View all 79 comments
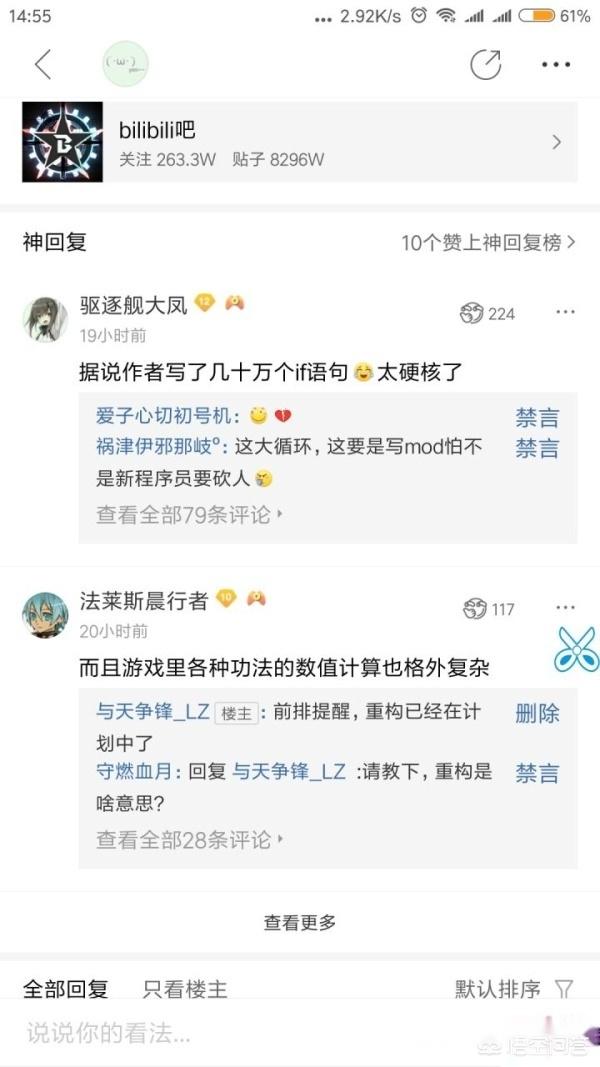 [189, 515]
